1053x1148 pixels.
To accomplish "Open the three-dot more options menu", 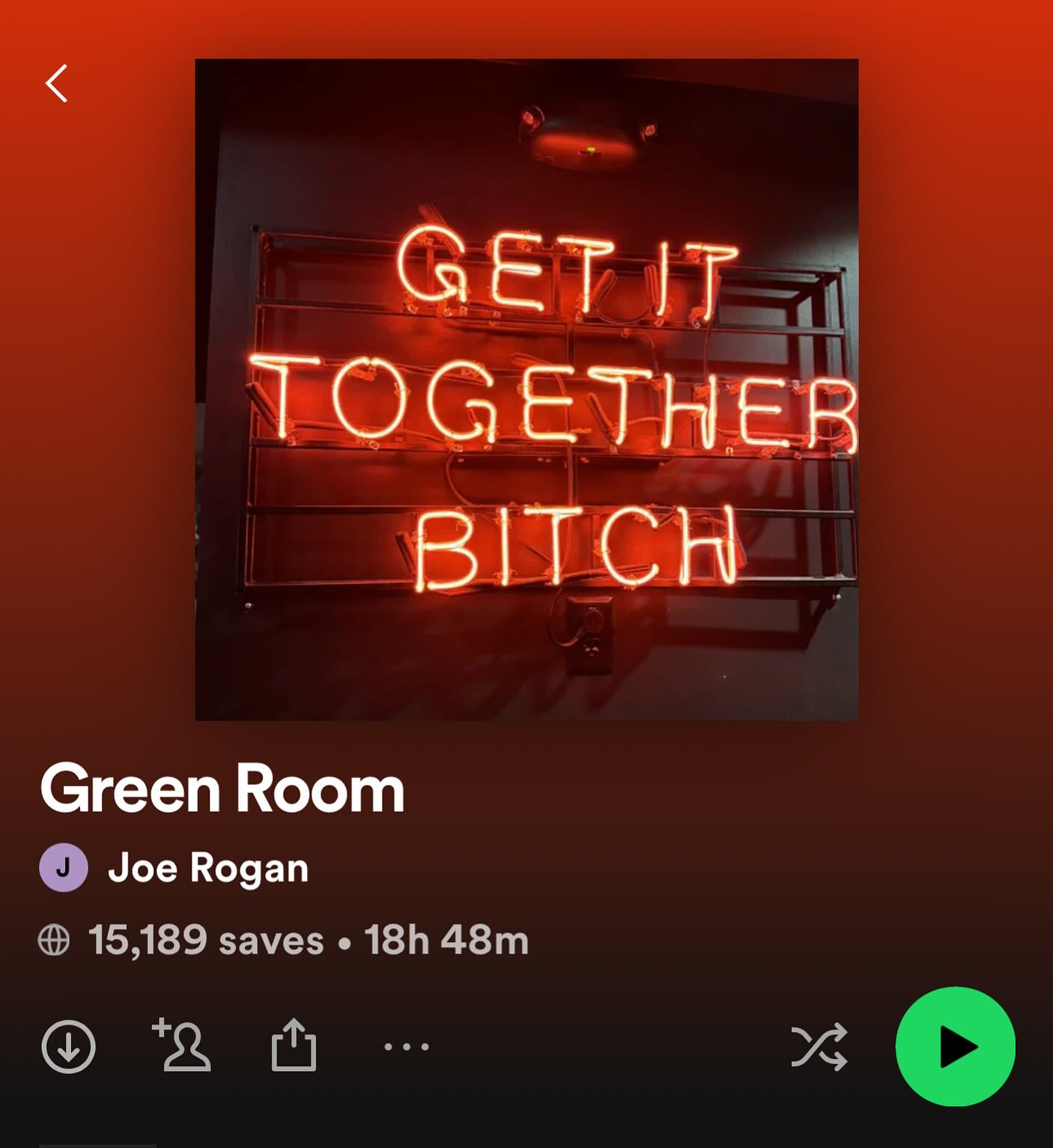I will pos(406,1046).
